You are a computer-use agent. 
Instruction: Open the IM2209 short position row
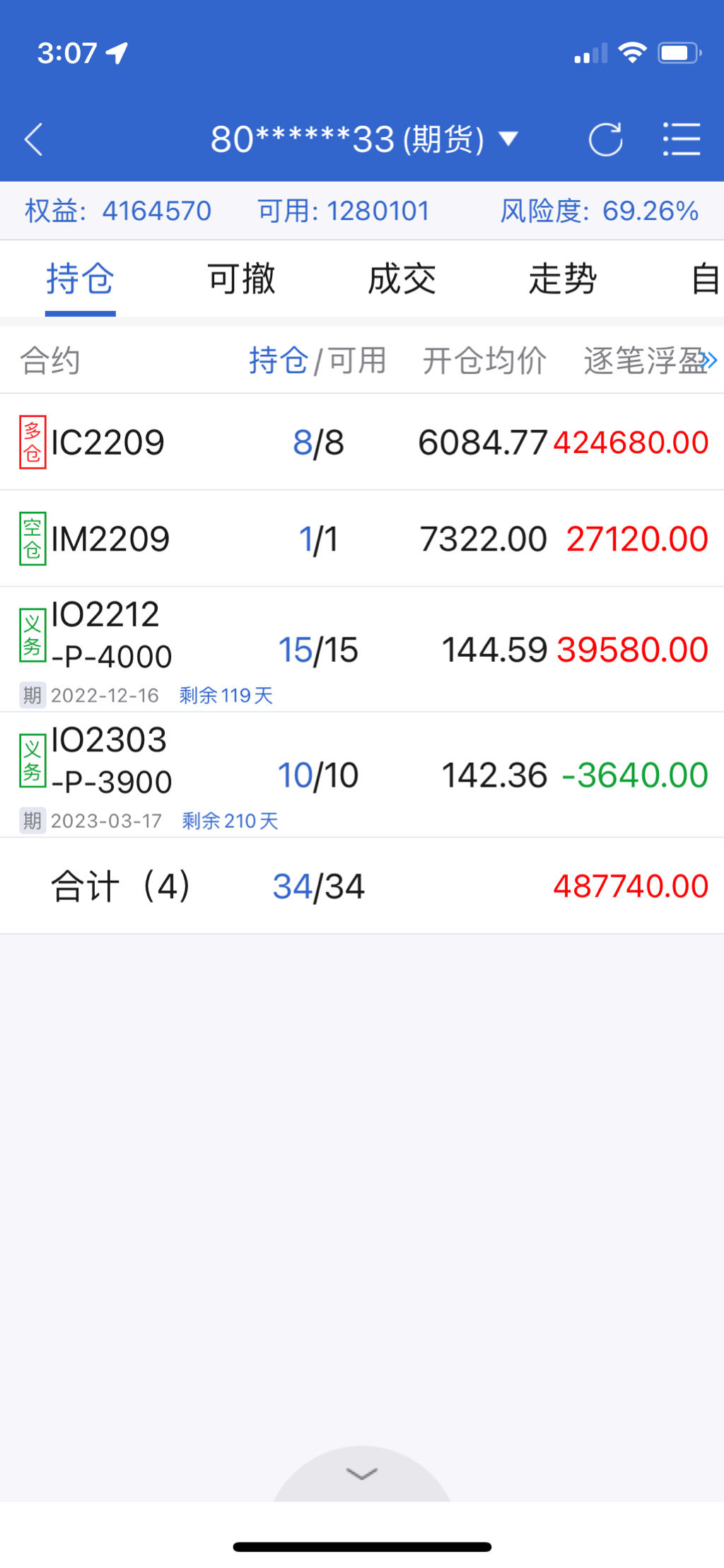coord(362,539)
